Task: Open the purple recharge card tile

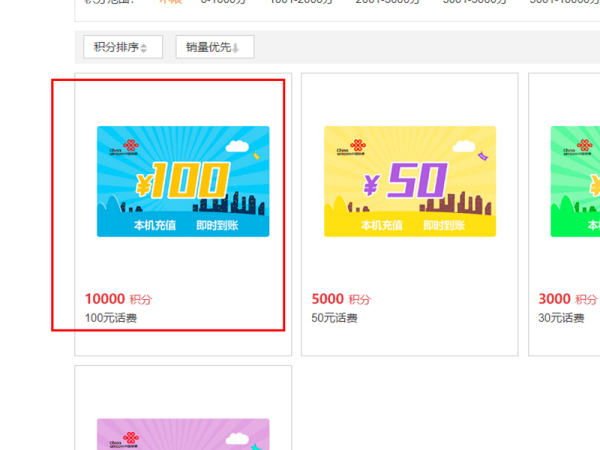Action: pyautogui.click(x=183, y=432)
